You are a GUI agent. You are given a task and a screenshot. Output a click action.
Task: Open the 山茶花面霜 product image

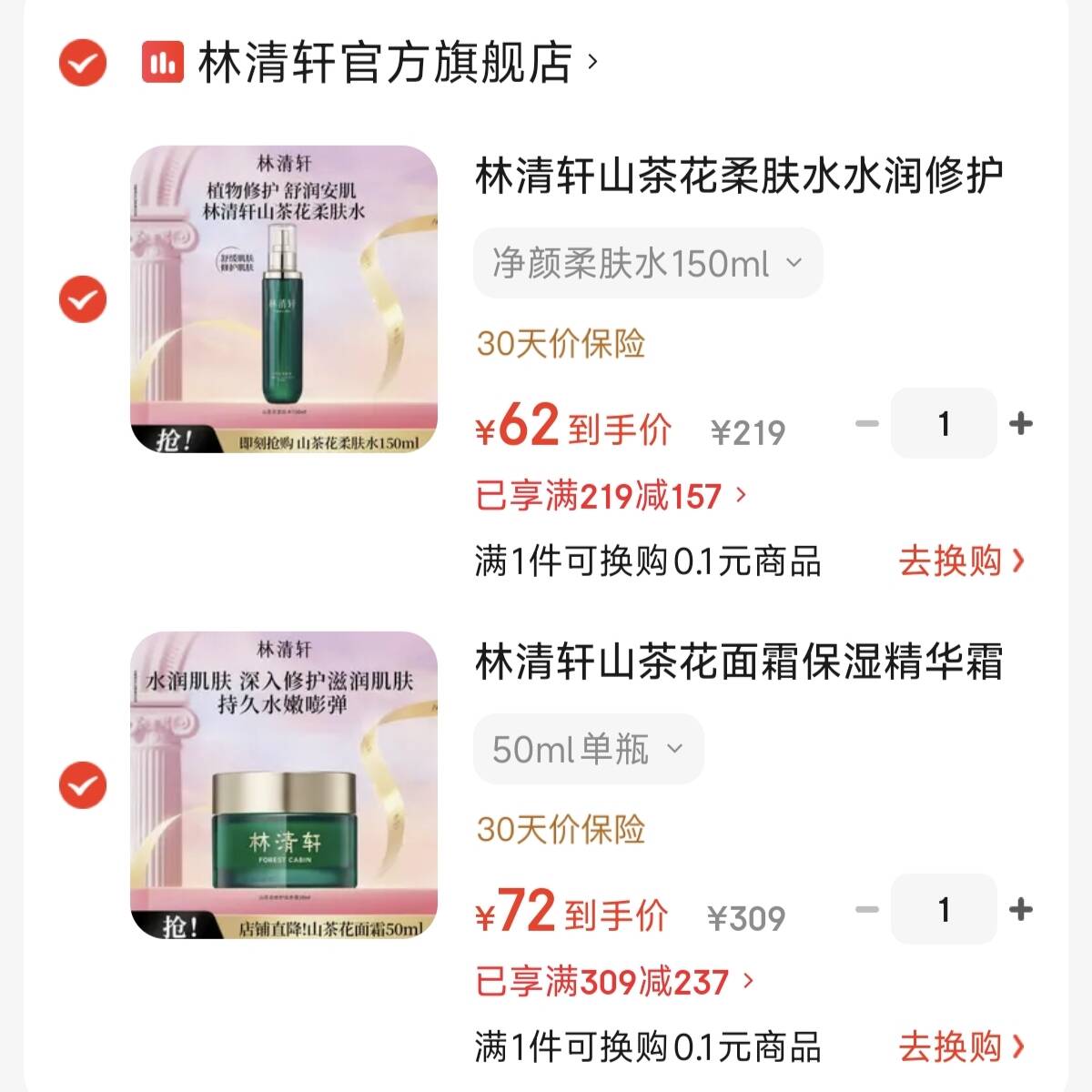coord(284,784)
